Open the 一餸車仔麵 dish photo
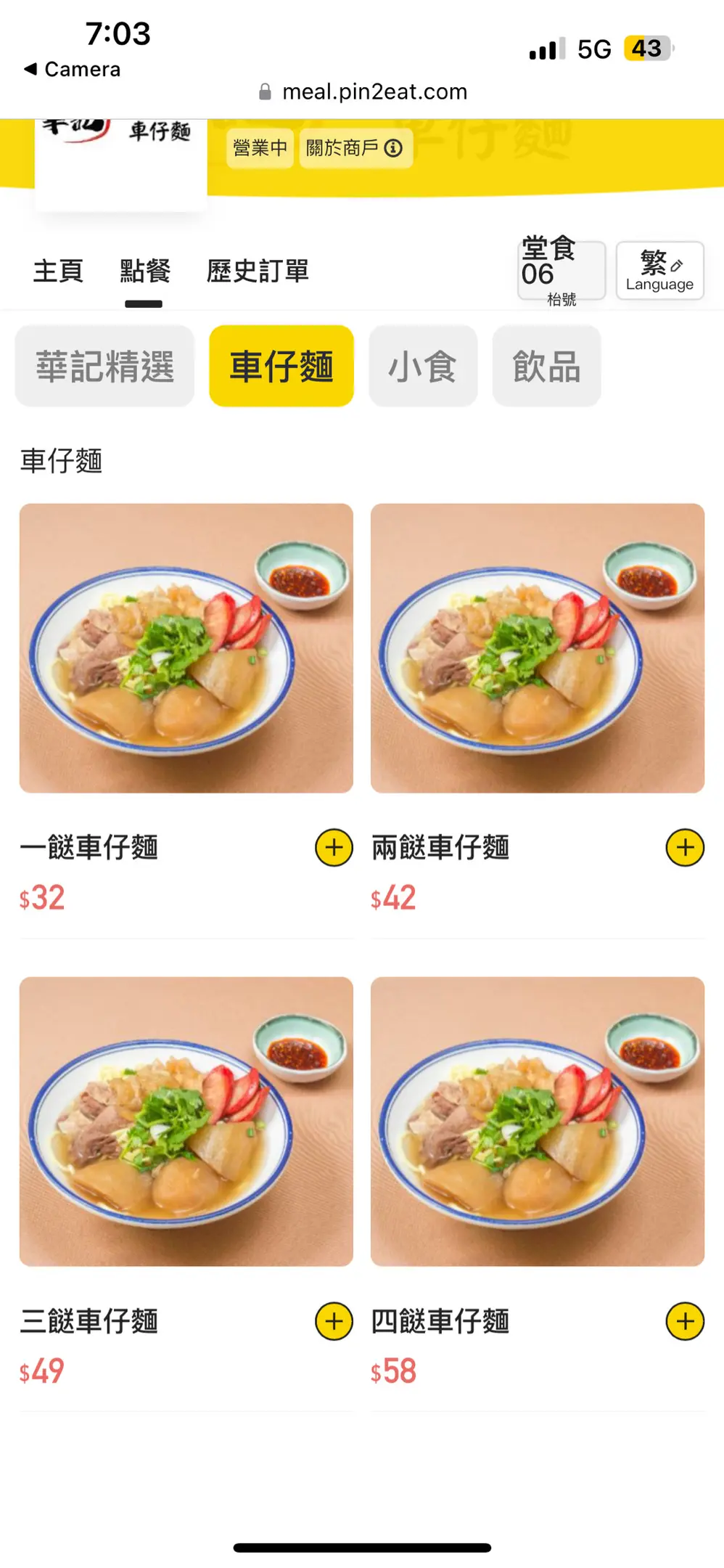724x1568 pixels. [x=186, y=648]
